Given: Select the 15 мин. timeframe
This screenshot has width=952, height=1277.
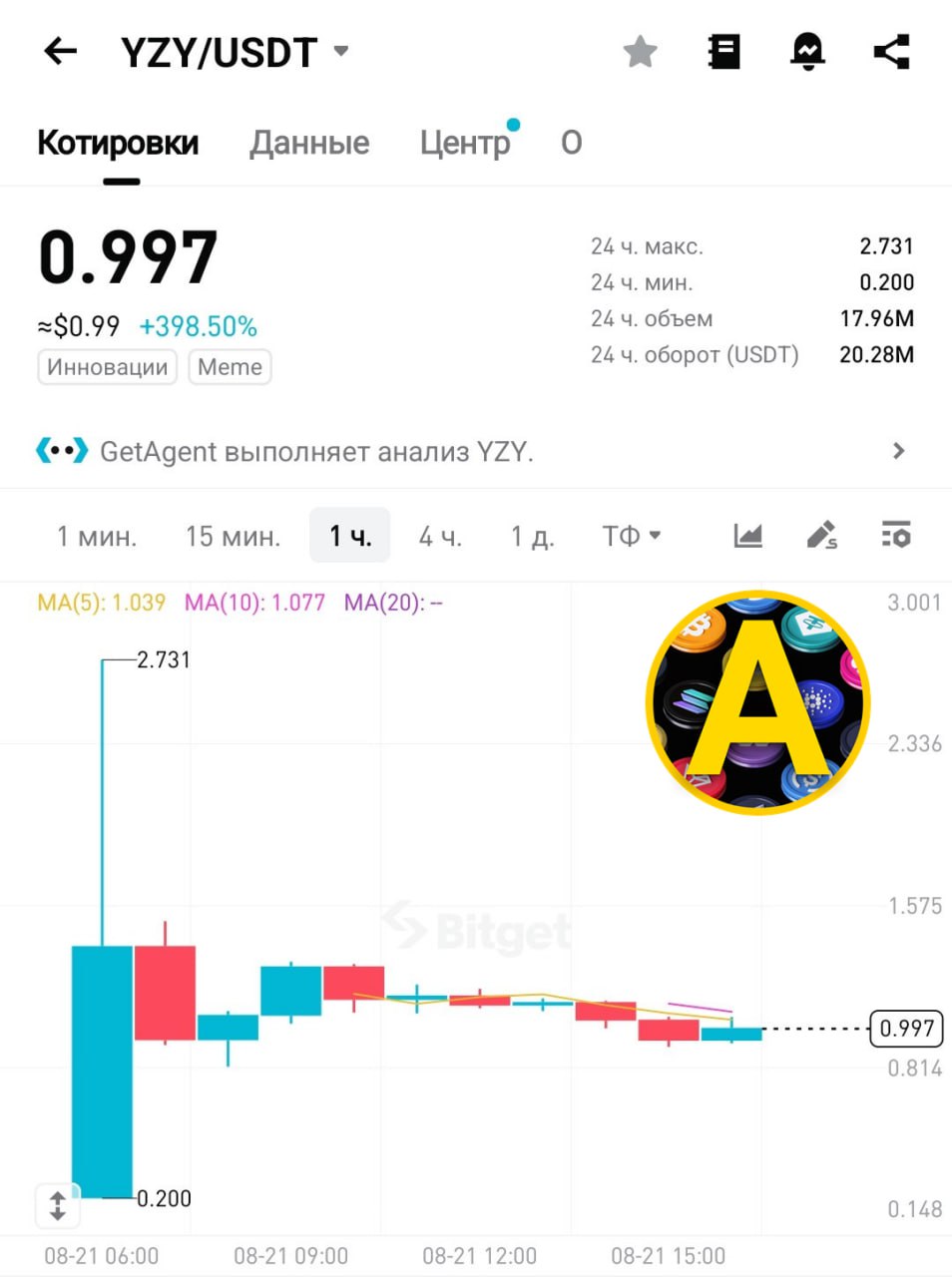Looking at the screenshot, I should tap(233, 536).
